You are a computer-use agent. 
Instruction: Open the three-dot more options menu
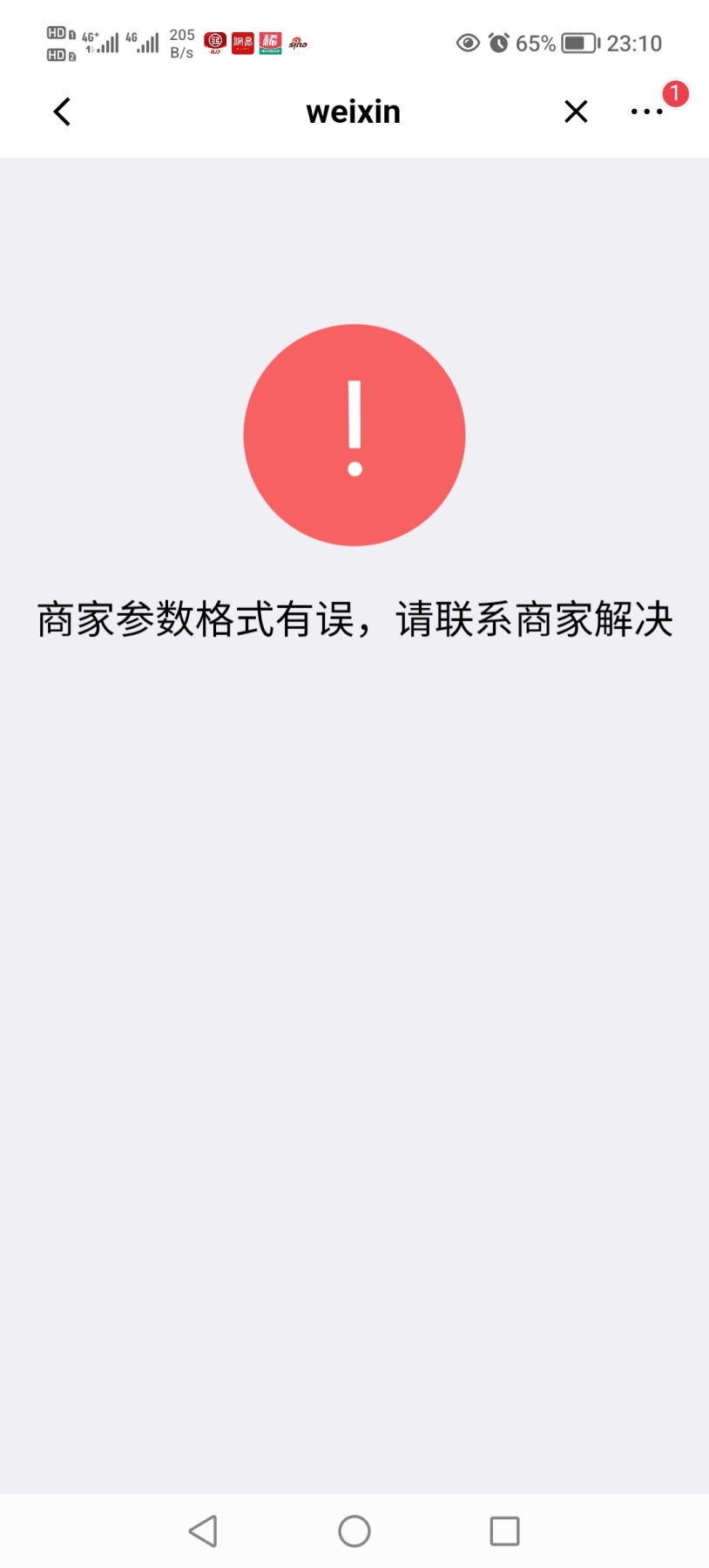[x=646, y=112]
